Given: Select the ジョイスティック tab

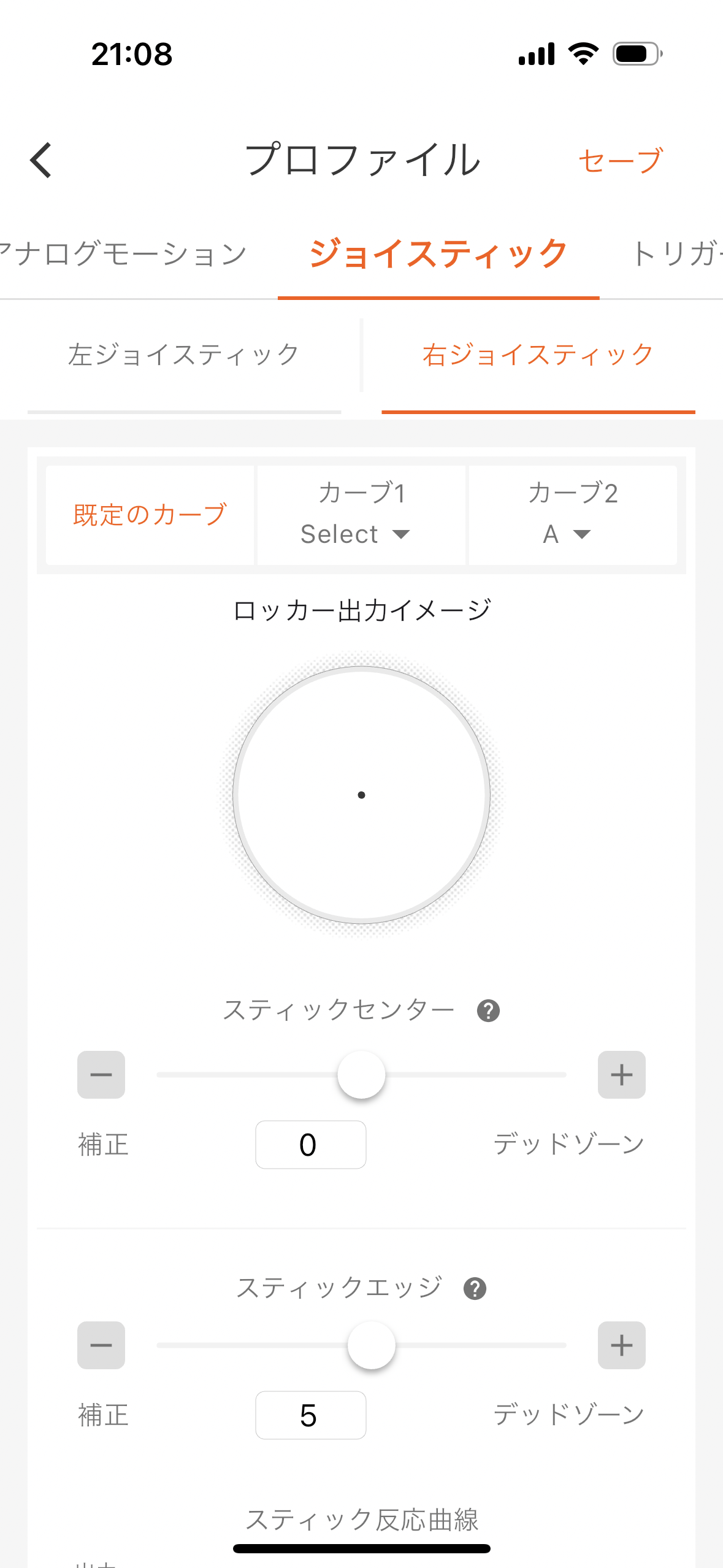Looking at the screenshot, I should coord(438,254).
